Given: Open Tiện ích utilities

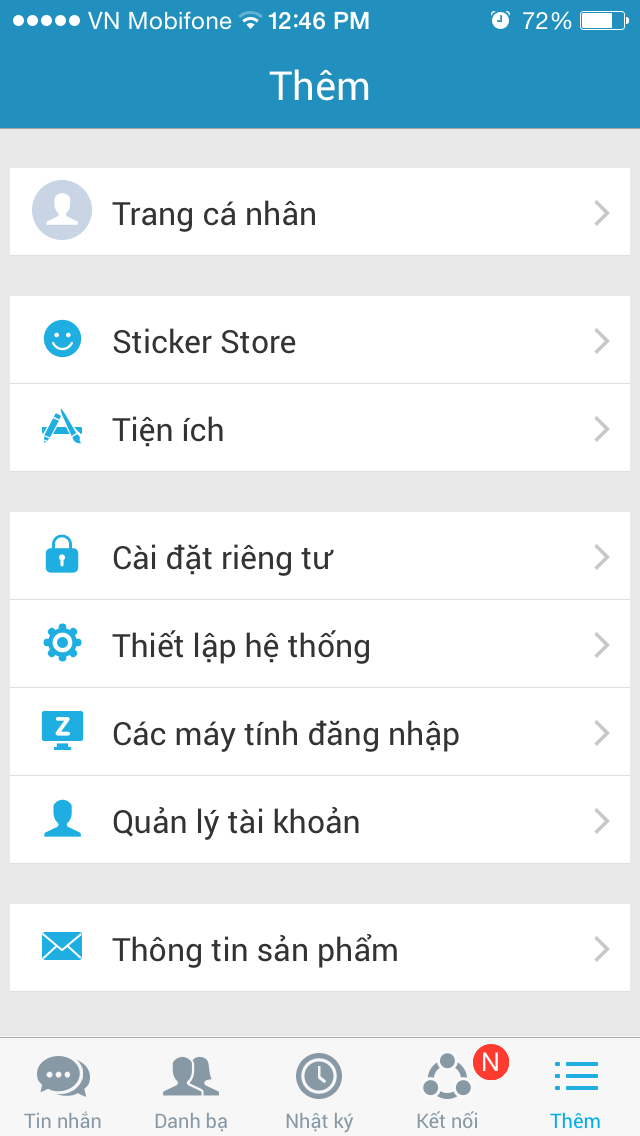Looking at the screenshot, I should tap(320, 428).
